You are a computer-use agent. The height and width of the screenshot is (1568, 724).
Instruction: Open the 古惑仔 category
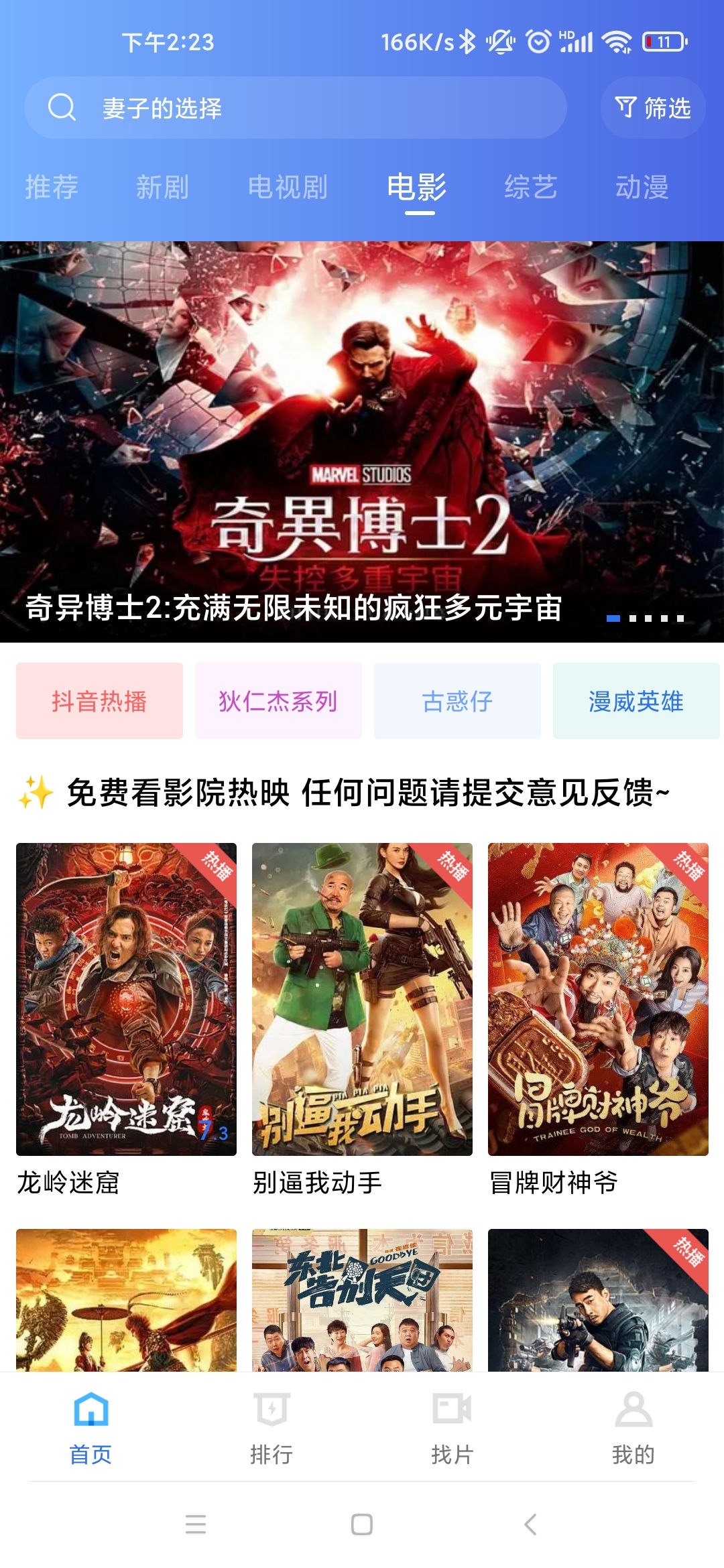[x=457, y=702]
